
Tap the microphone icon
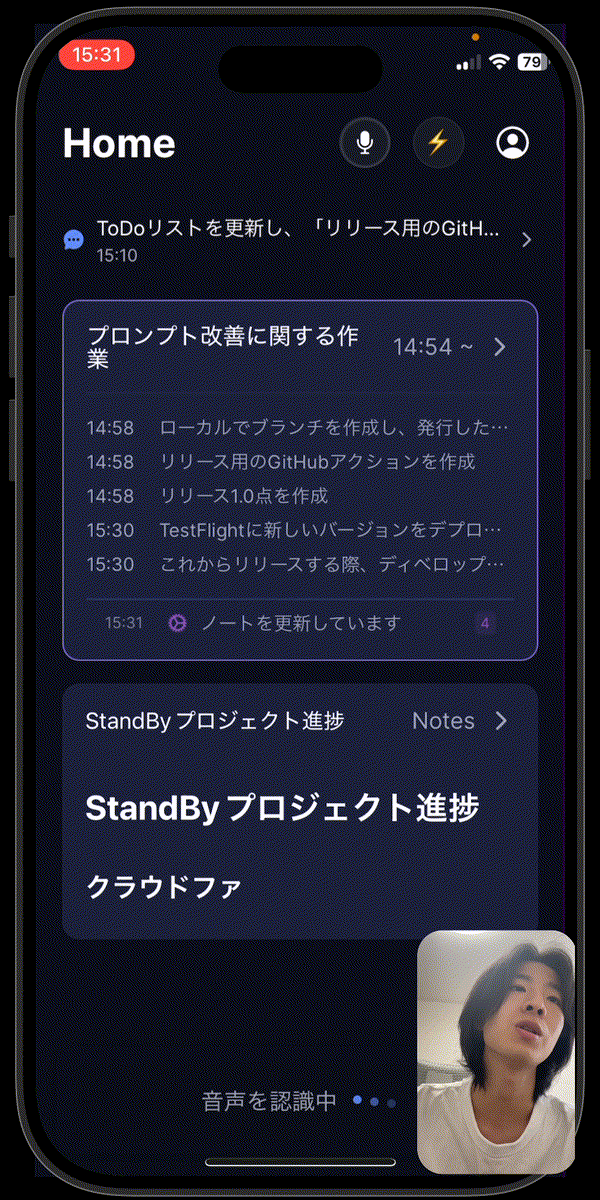coord(365,143)
